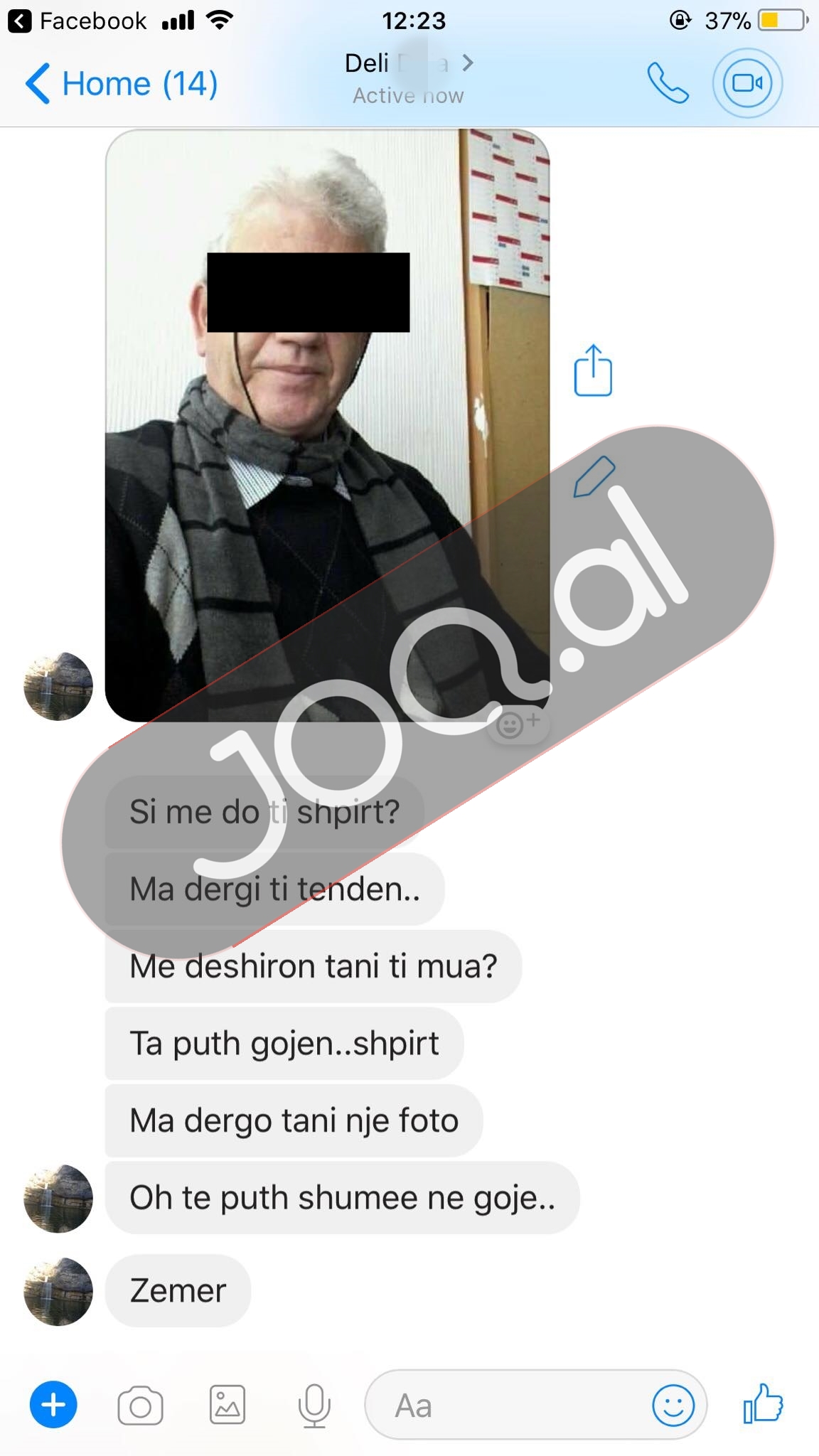Send a thumbs-up like
Viewport: 819px width, 1456px height.
[763, 1403]
